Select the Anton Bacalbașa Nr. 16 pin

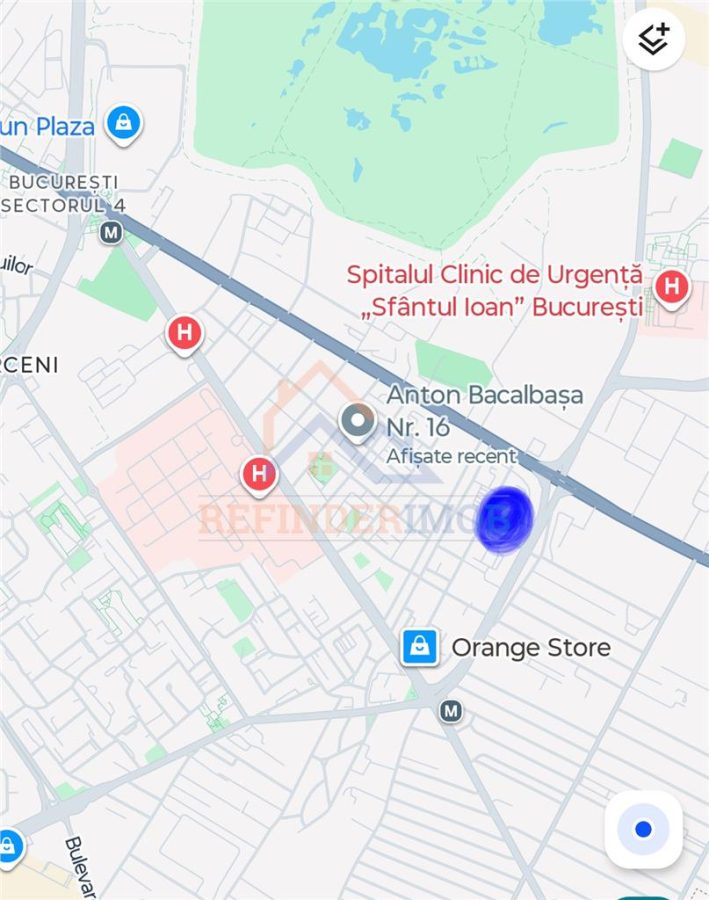357,423
